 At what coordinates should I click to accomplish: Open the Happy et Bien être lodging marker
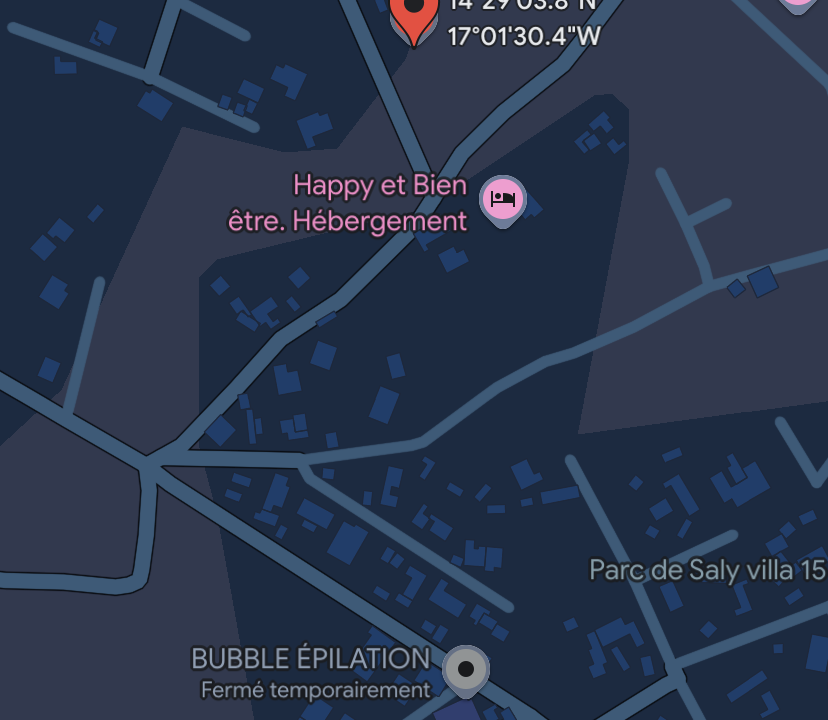coord(502,200)
